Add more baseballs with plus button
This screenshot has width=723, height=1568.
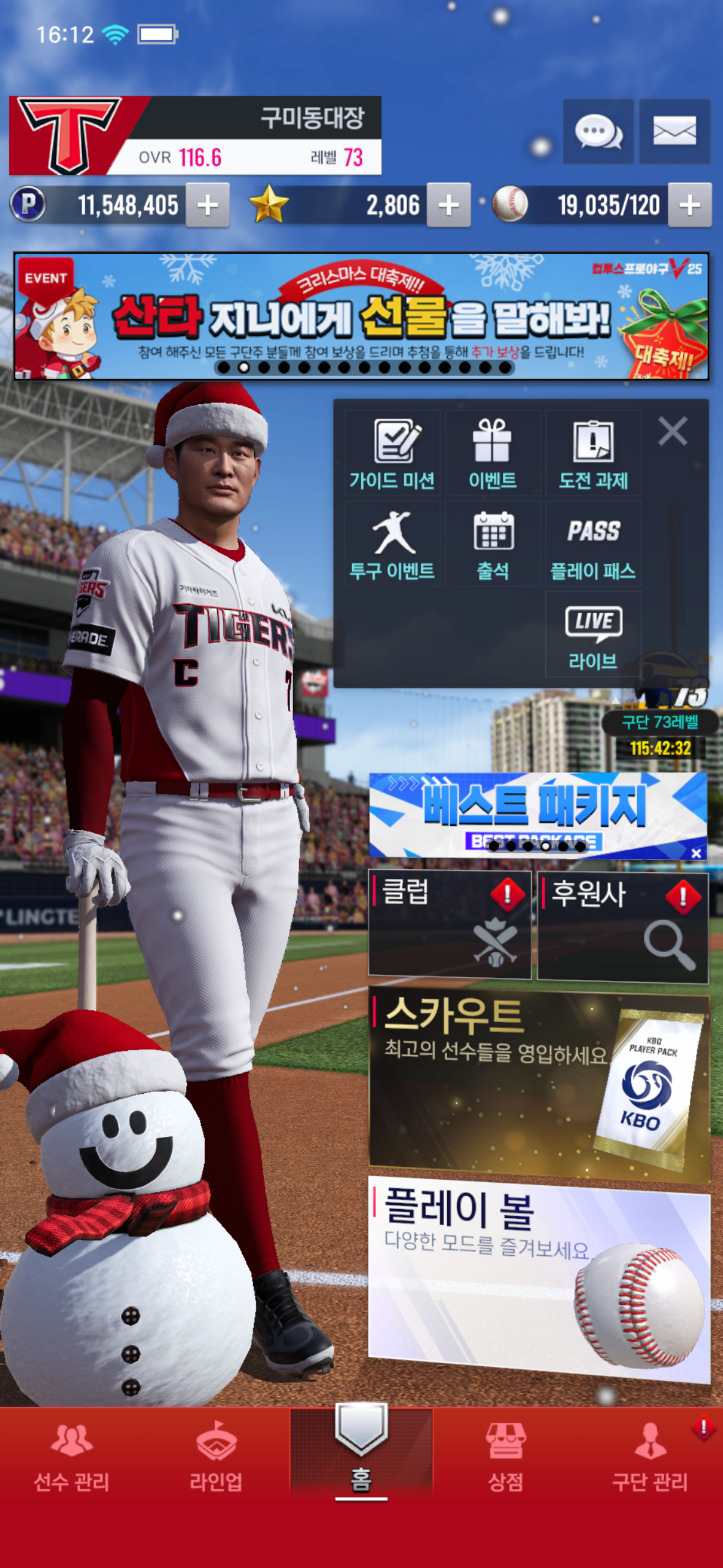(x=689, y=206)
